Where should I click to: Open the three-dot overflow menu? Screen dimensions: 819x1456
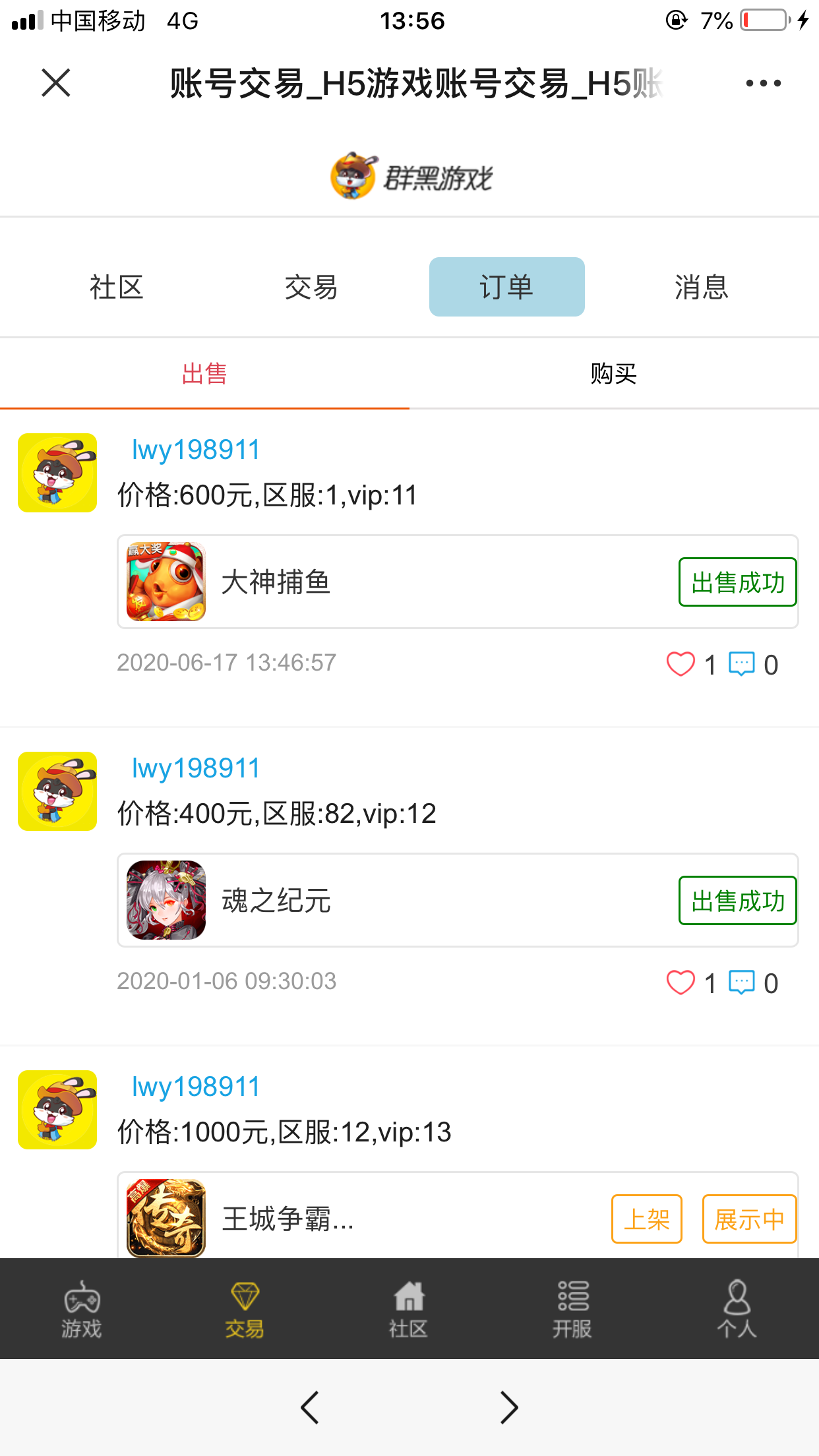tap(763, 83)
